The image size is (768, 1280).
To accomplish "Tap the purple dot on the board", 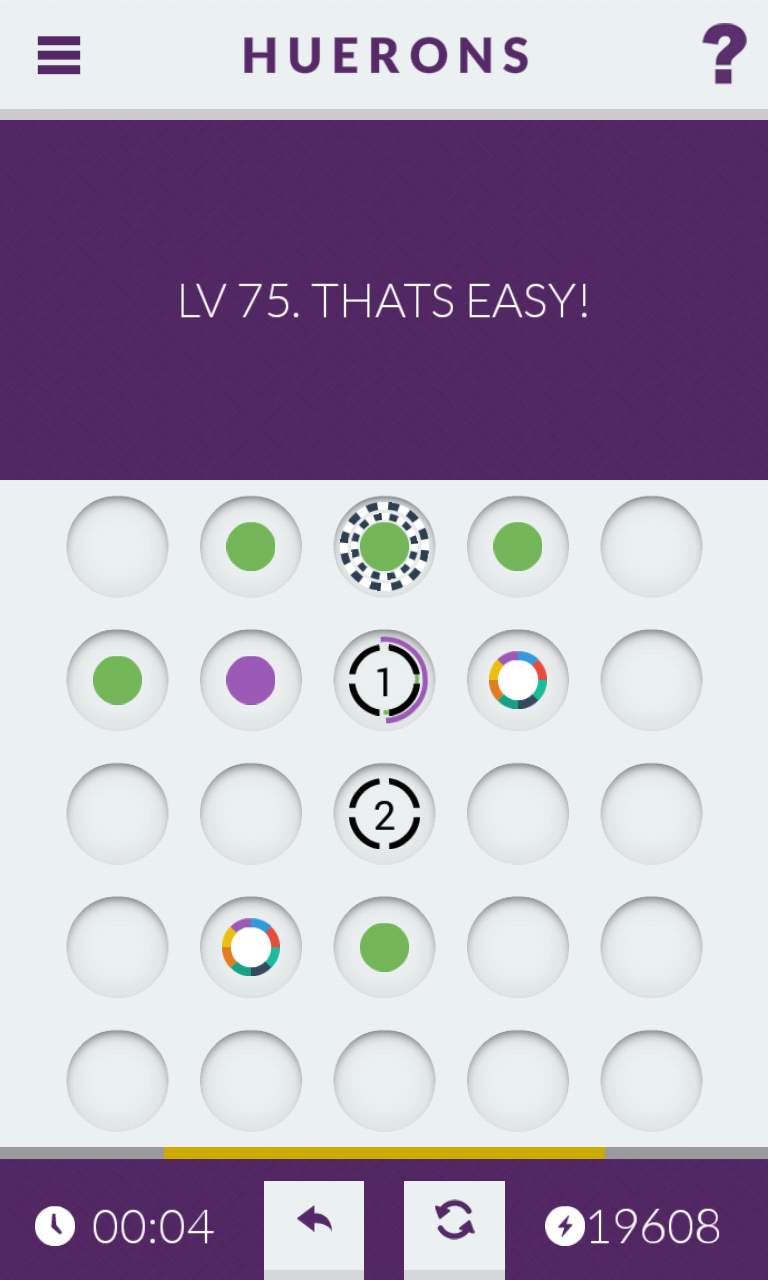I will pyautogui.click(x=250, y=680).
